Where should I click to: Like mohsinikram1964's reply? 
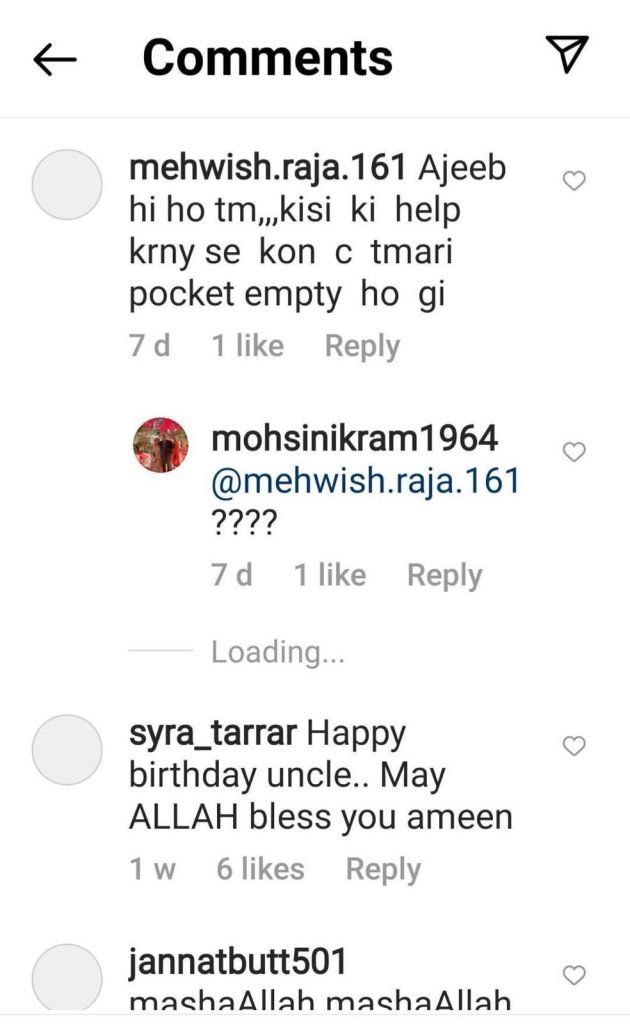(x=574, y=452)
